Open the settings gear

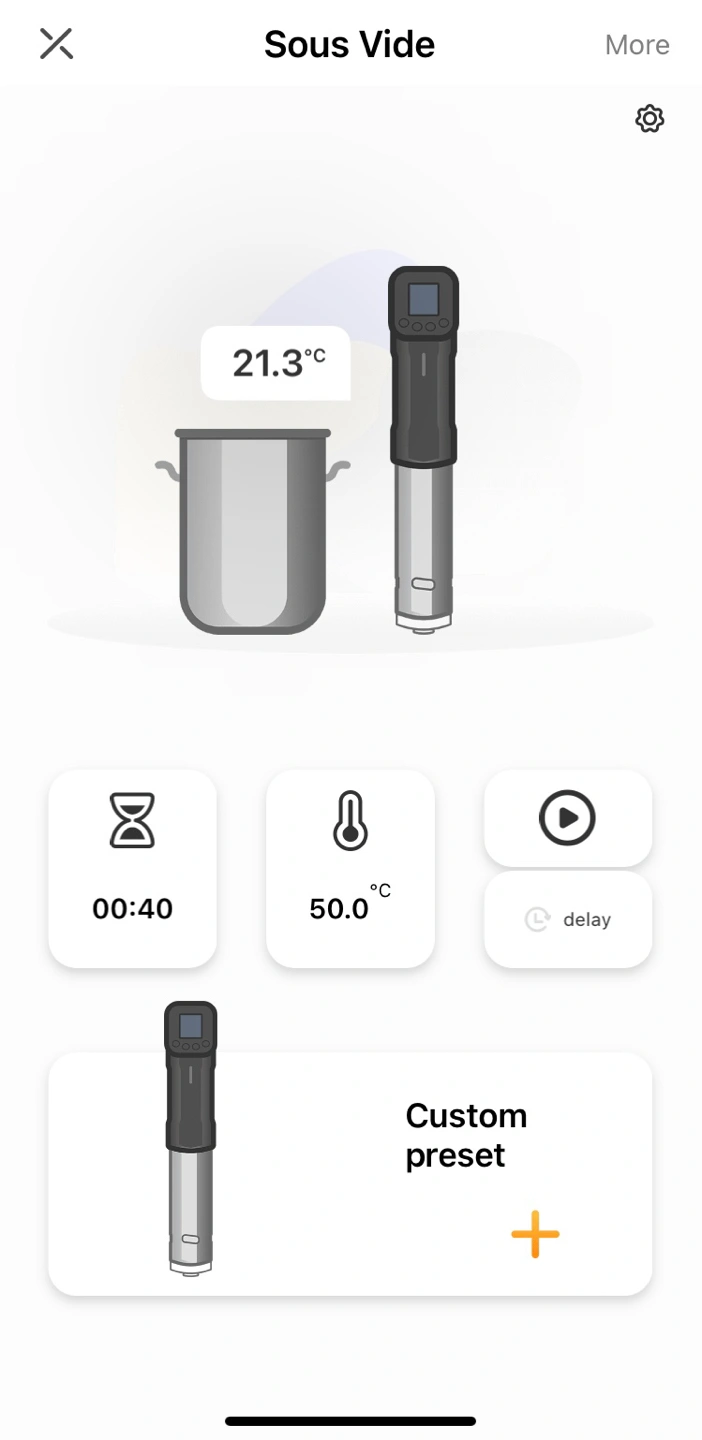(650, 119)
